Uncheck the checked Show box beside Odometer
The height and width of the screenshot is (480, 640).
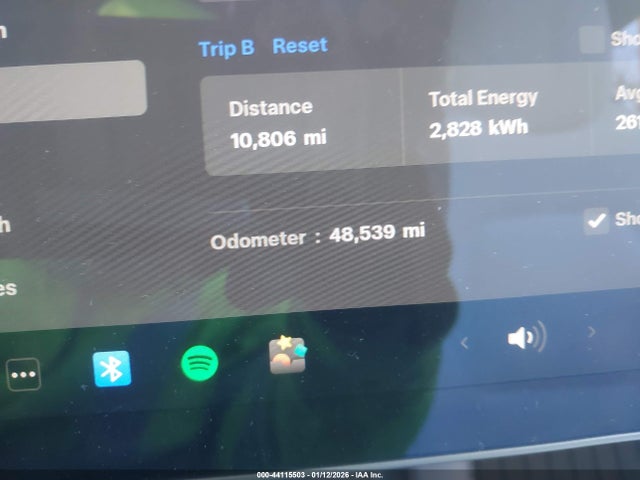[596, 221]
